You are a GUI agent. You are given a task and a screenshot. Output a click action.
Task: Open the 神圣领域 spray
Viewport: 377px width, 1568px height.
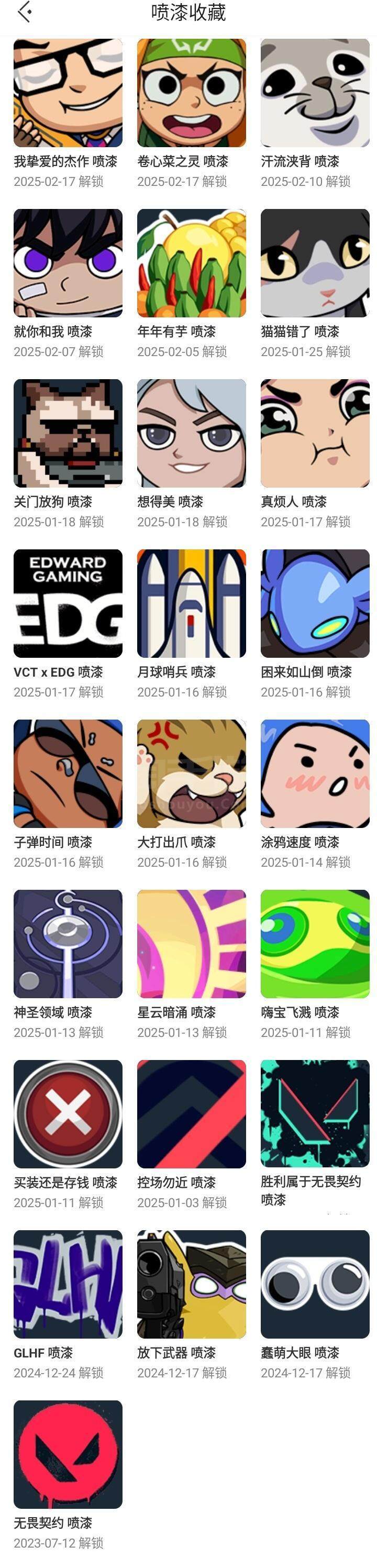tap(68, 944)
